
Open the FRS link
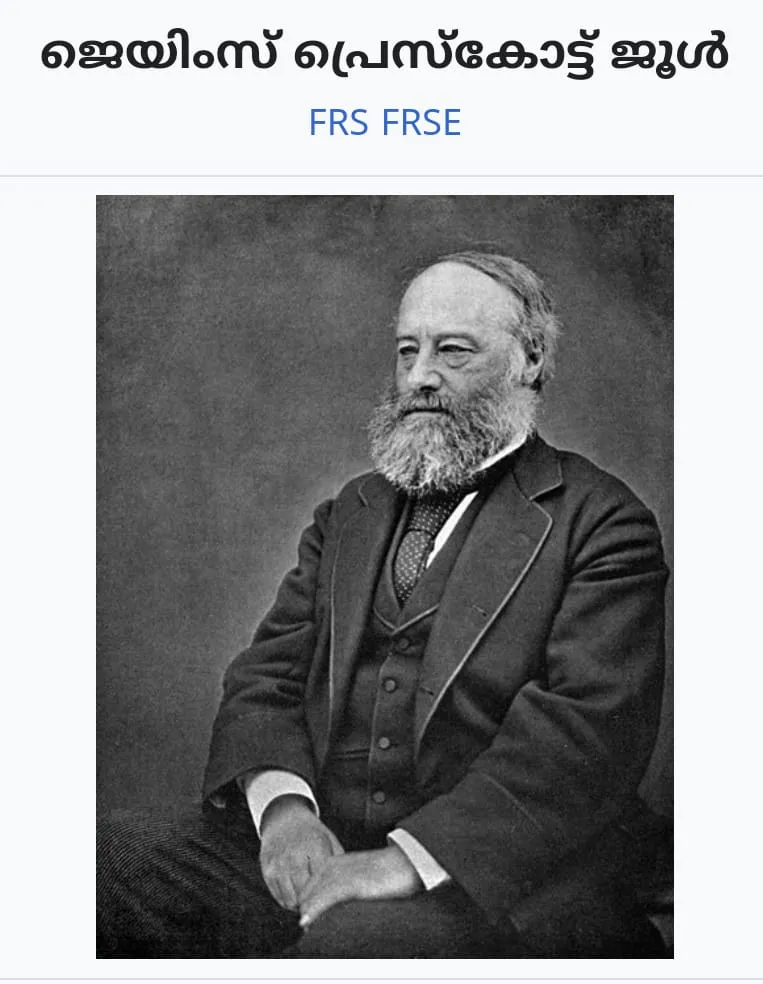pyautogui.click(x=340, y=122)
